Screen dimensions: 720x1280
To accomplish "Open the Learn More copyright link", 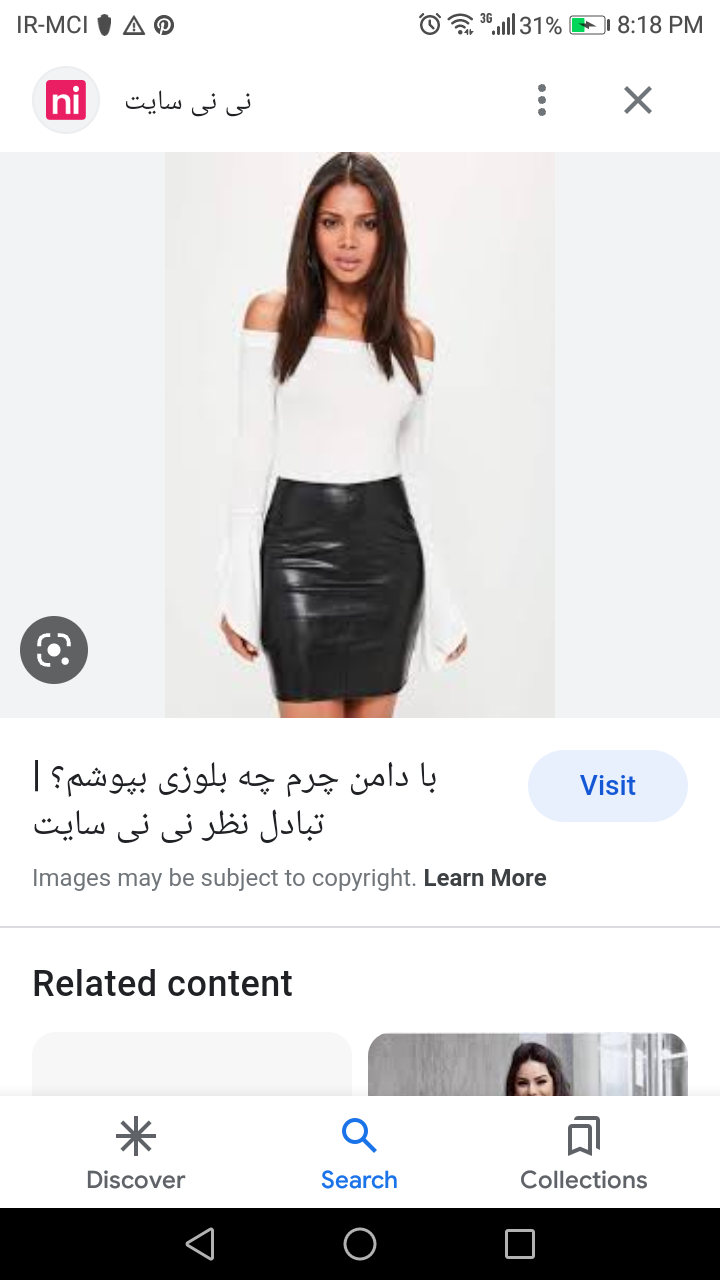I will [x=485, y=878].
